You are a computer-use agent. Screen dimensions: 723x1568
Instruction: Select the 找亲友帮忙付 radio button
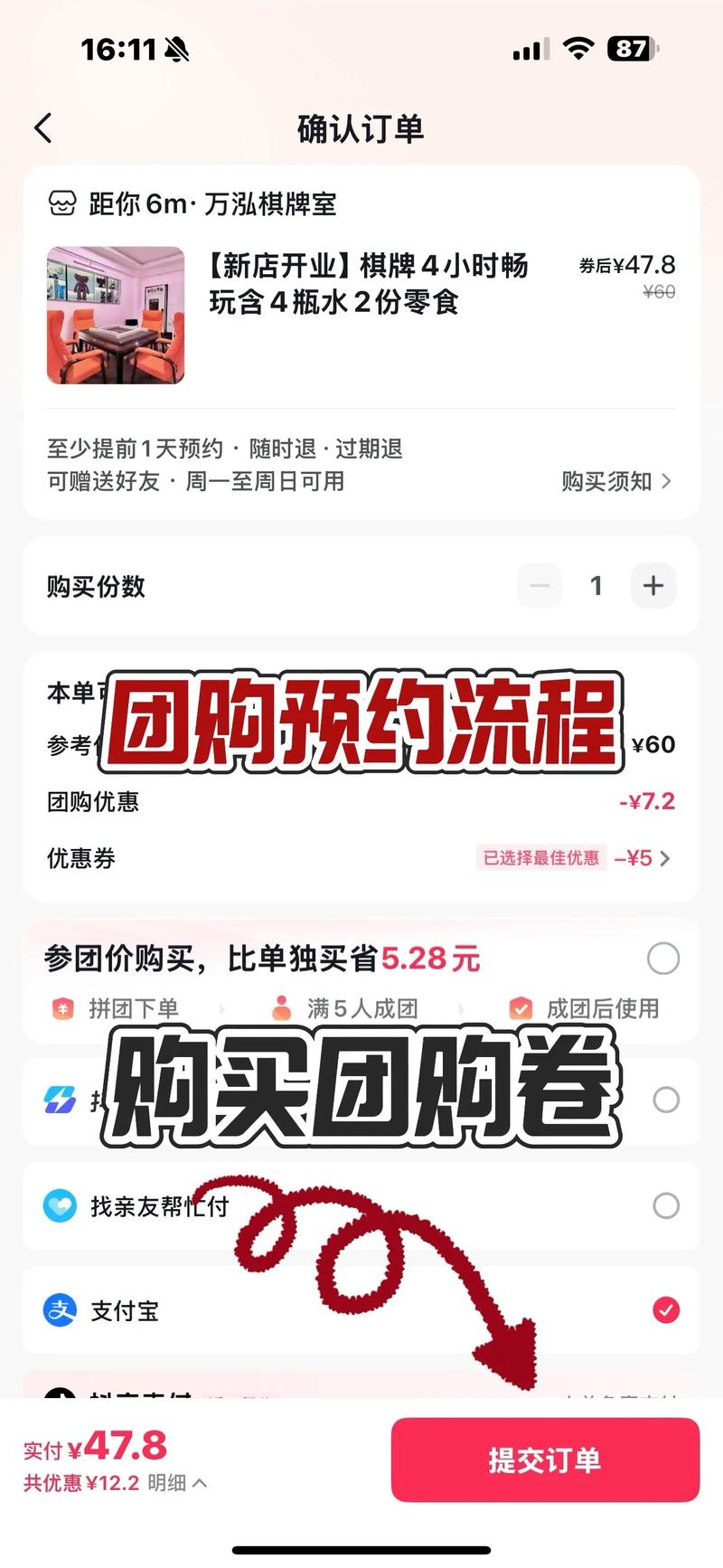click(x=665, y=1205)
